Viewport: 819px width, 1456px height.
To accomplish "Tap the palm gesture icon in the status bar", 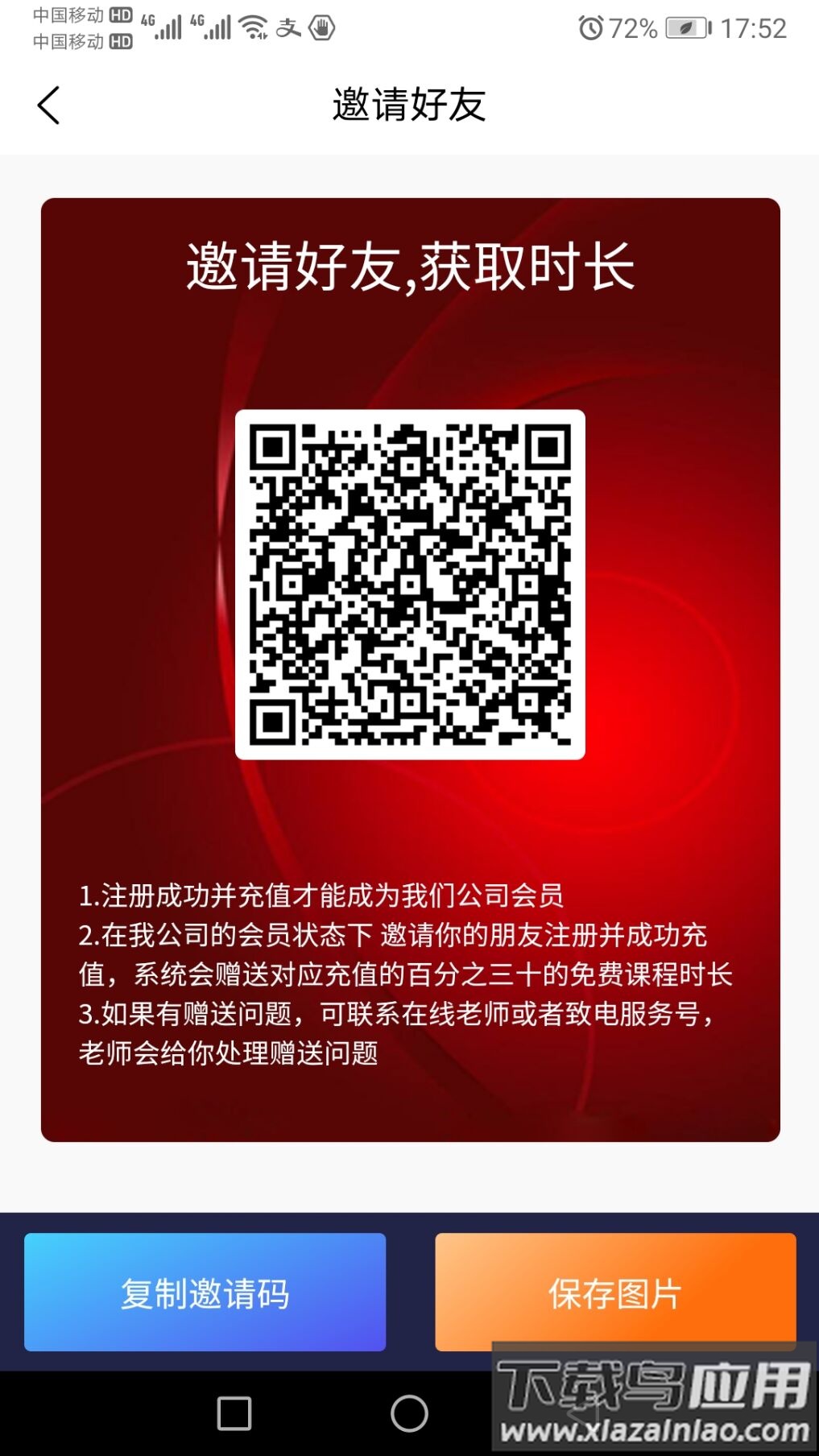I will [321, 27].
